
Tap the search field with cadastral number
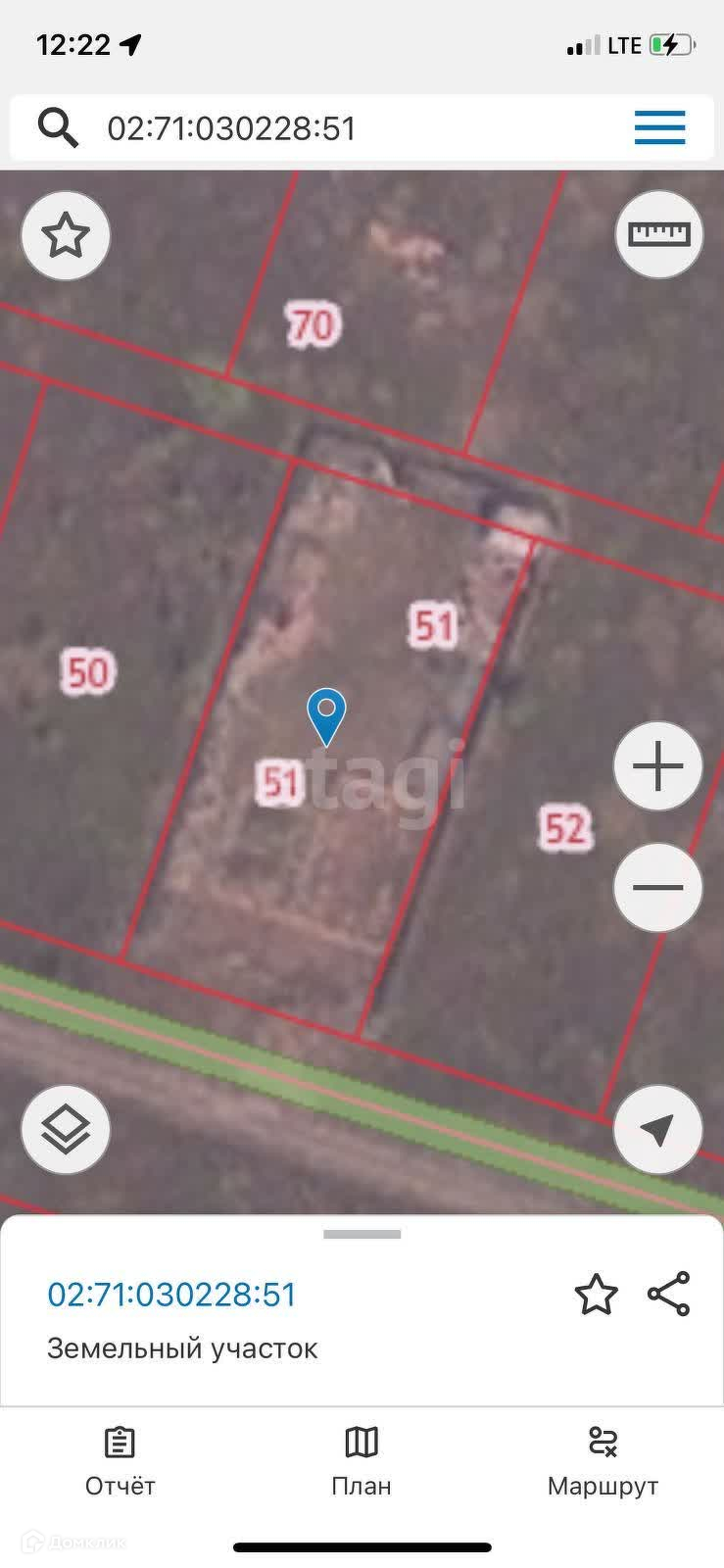pyautogui.click(x=333, y=128)
